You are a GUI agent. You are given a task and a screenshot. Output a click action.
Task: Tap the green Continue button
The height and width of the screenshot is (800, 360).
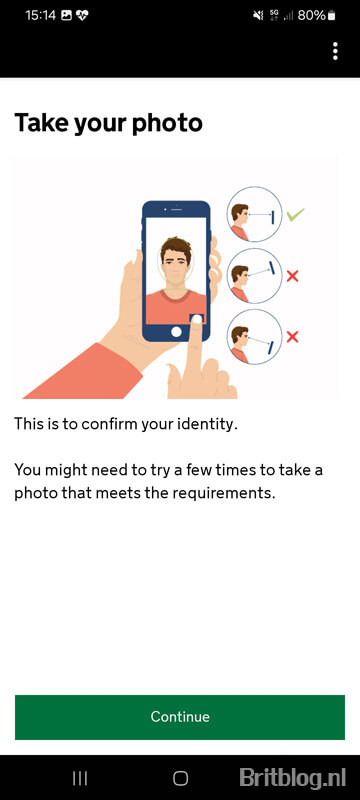(180, 717)
